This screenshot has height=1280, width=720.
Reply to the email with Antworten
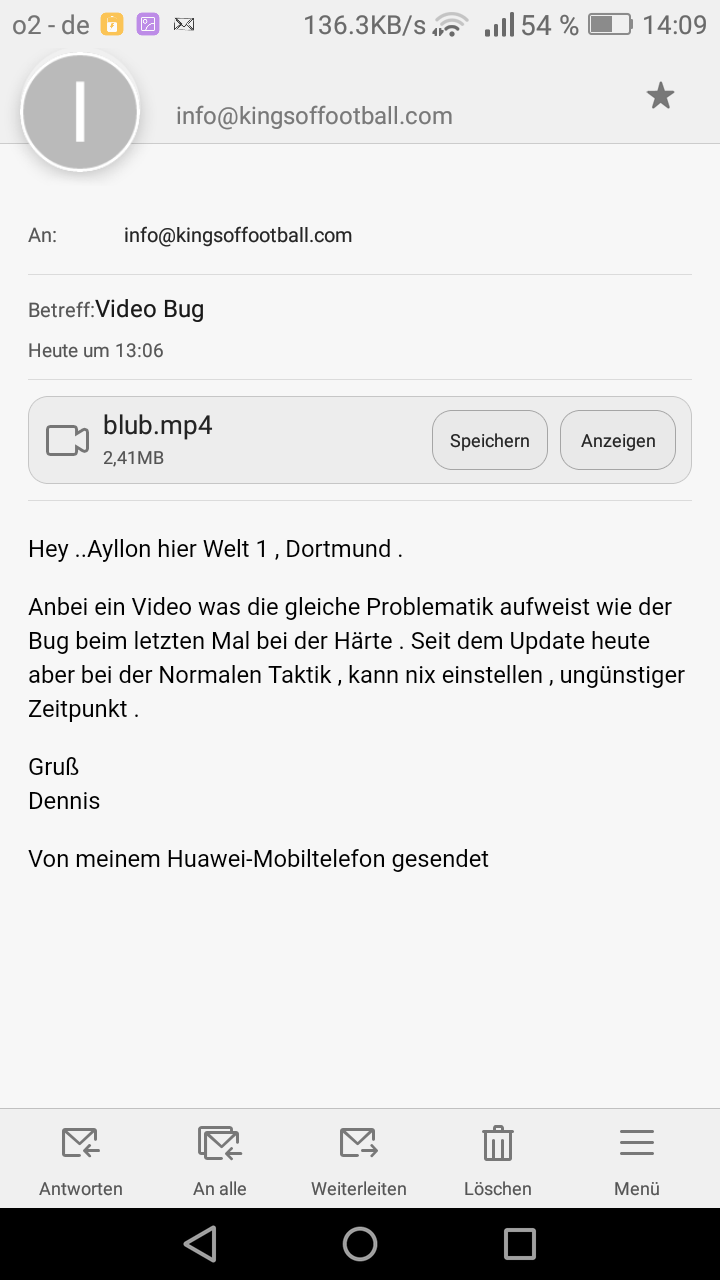[81, 1158]
